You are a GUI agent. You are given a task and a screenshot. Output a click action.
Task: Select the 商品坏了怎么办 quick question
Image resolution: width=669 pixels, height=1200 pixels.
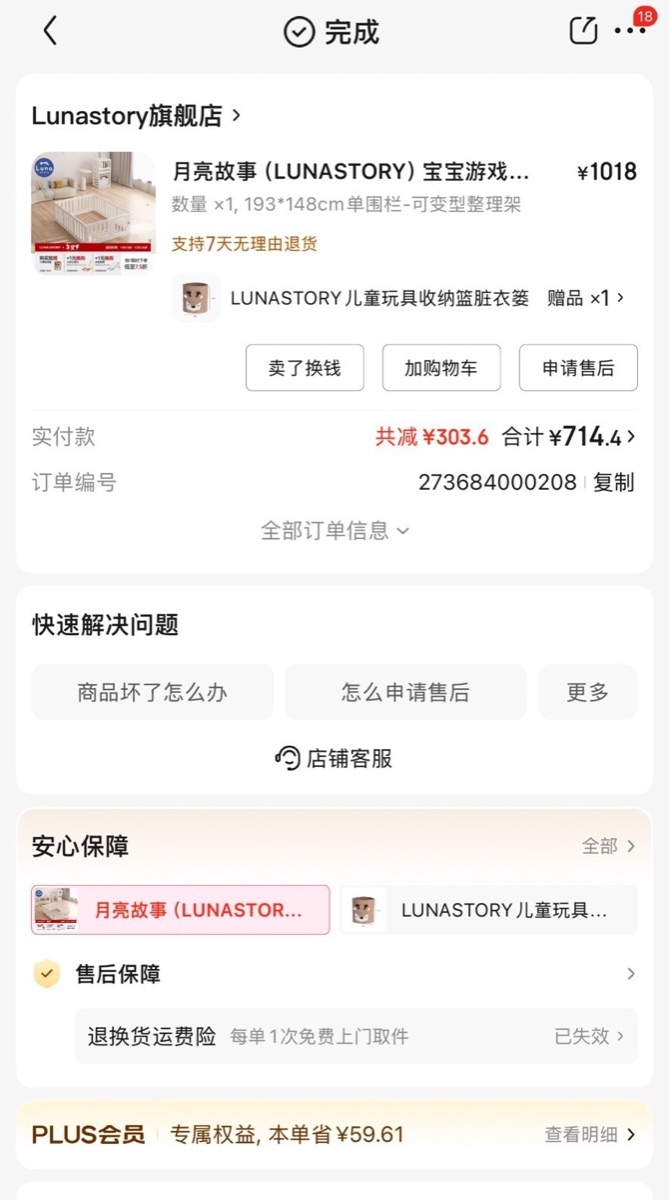[152, 692]
